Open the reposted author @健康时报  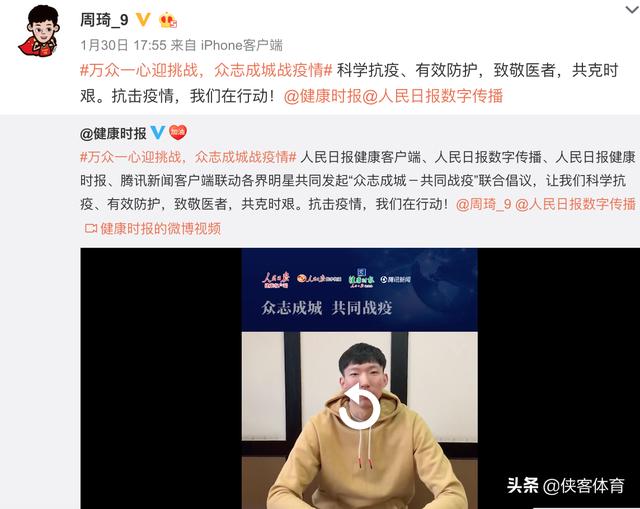point(112,133)
